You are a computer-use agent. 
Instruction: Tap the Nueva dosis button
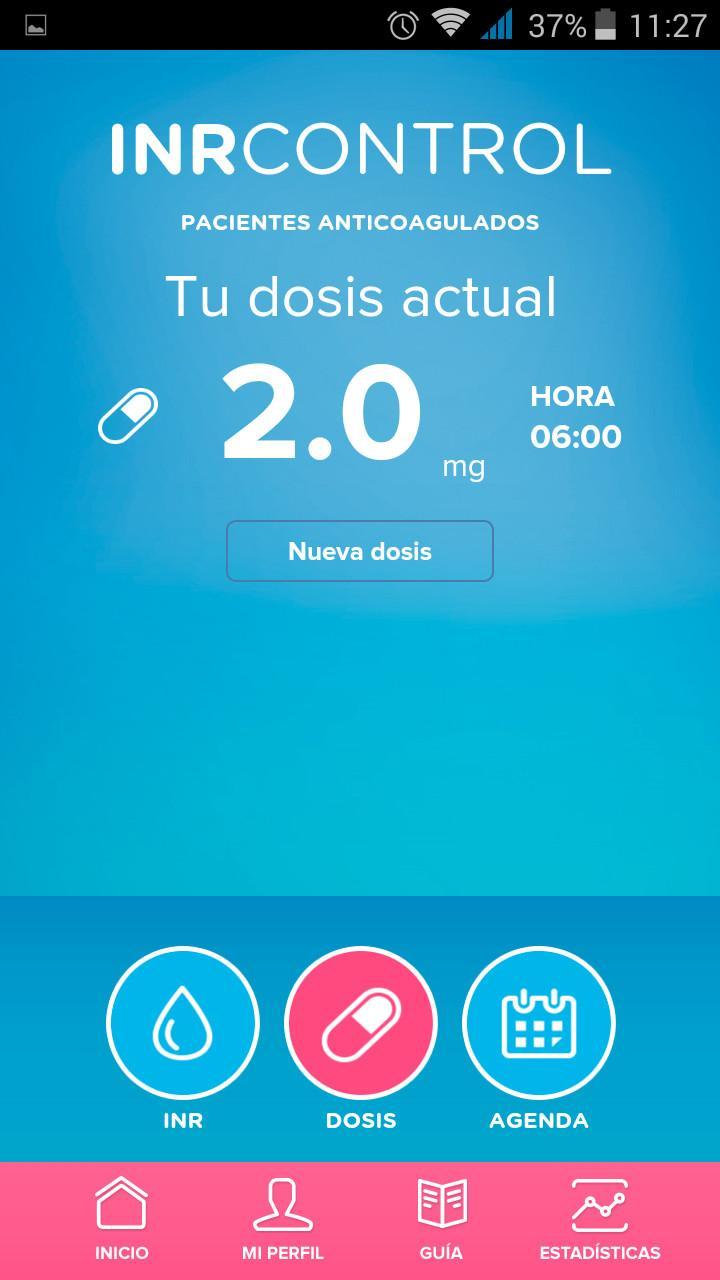click(x=360, y=551)
